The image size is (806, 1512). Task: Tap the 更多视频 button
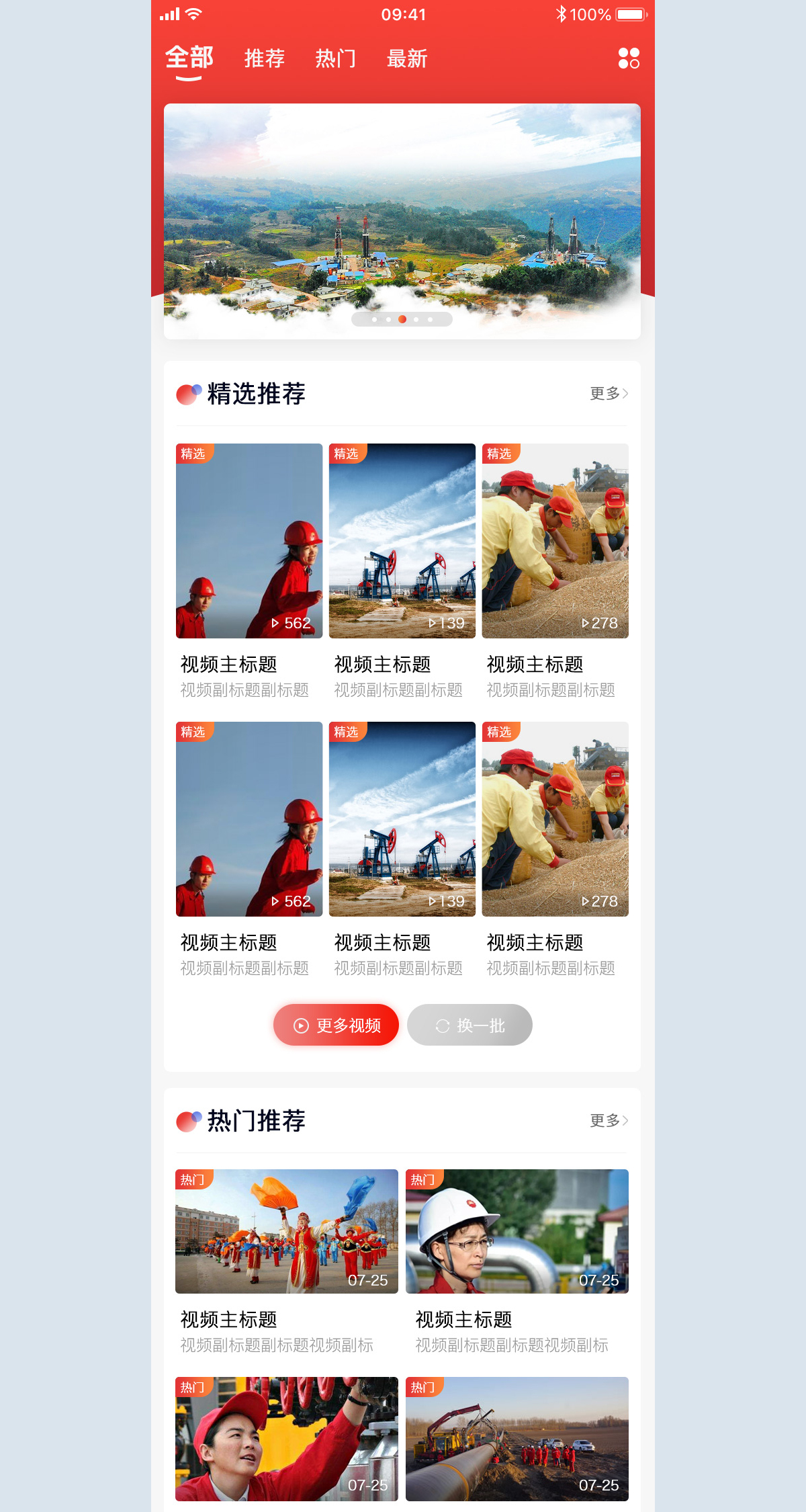tap(336, 1025)
